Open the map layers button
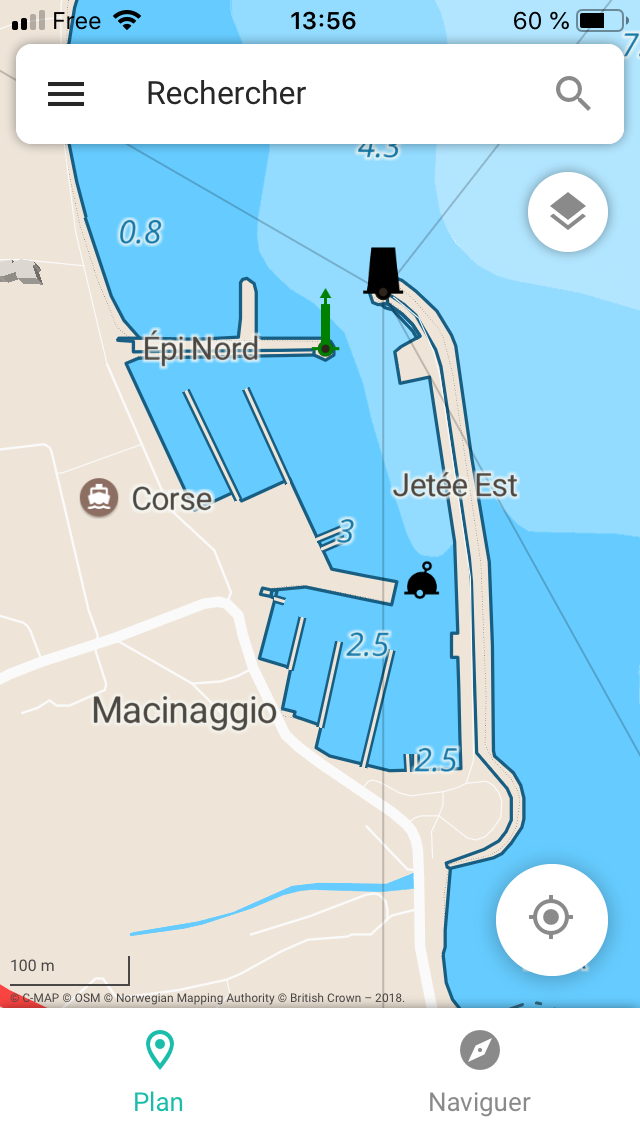Viewport: 640px width, 1136px height. pos(568,212)
